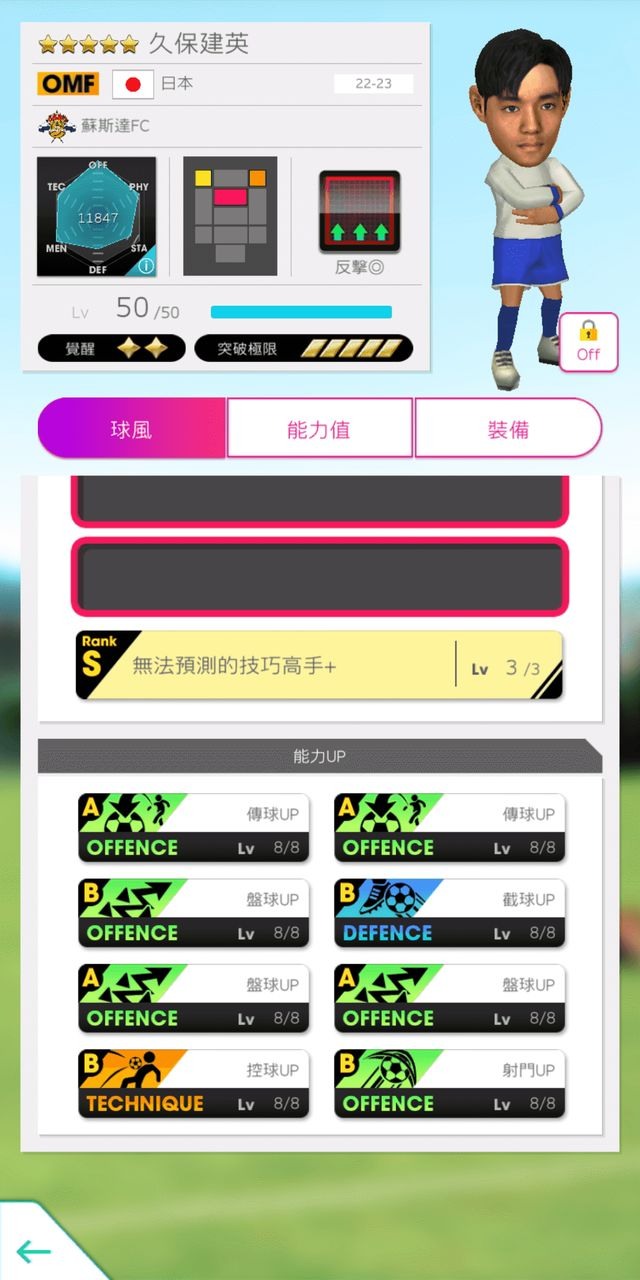
Task: Toggle the lock Off button
Action: [x=588, y=342]
